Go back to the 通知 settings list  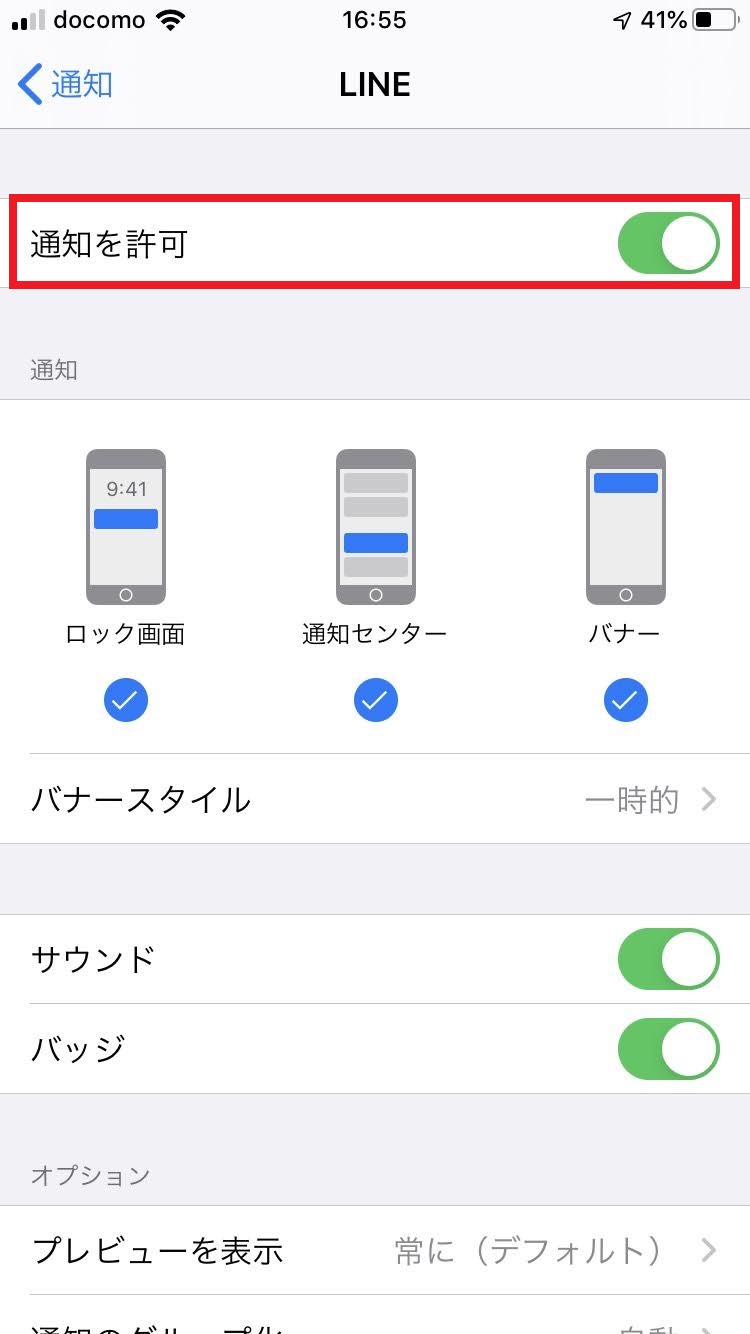click(65, 84)
